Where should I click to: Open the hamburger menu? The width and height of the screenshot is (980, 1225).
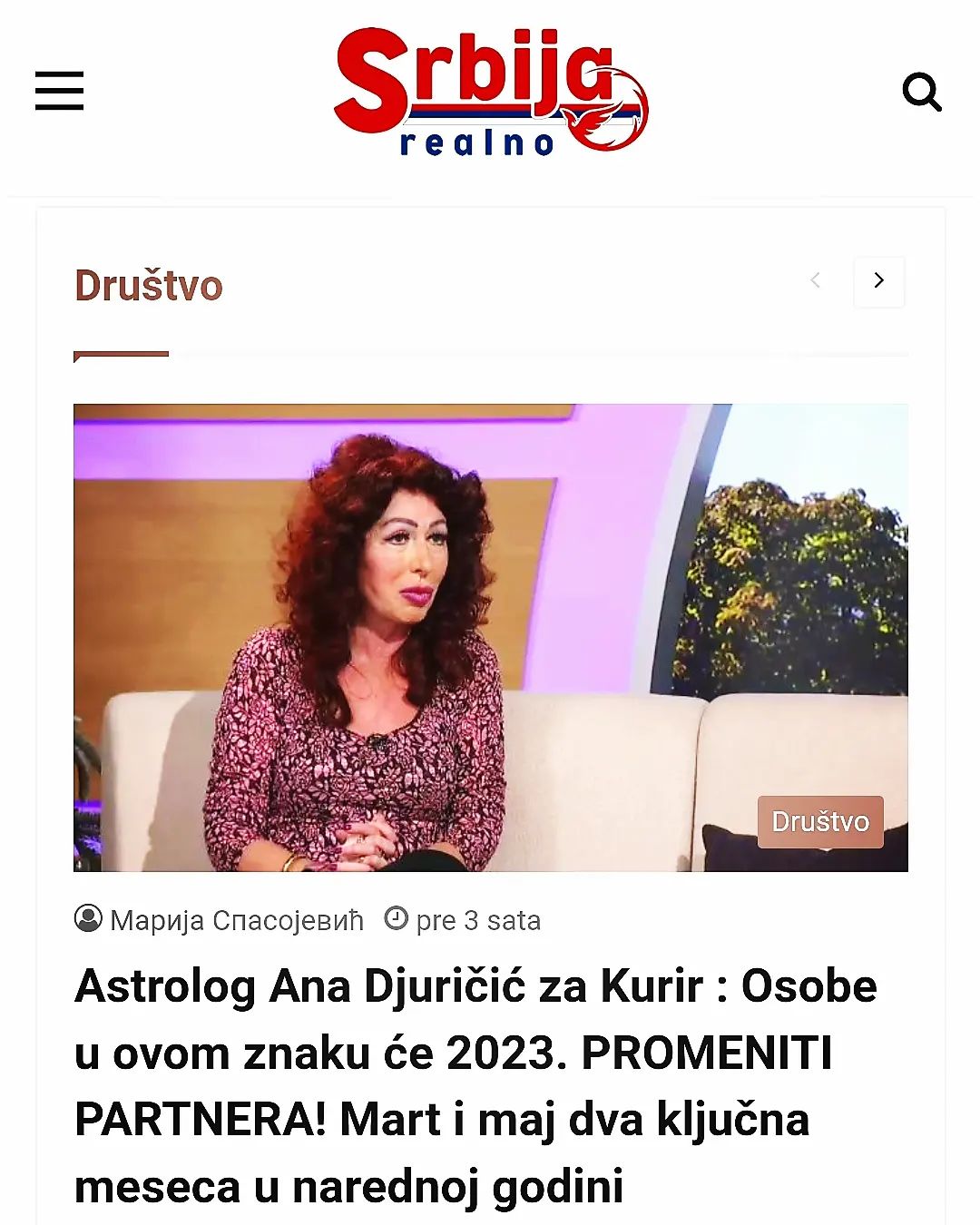tap(60, 91)
